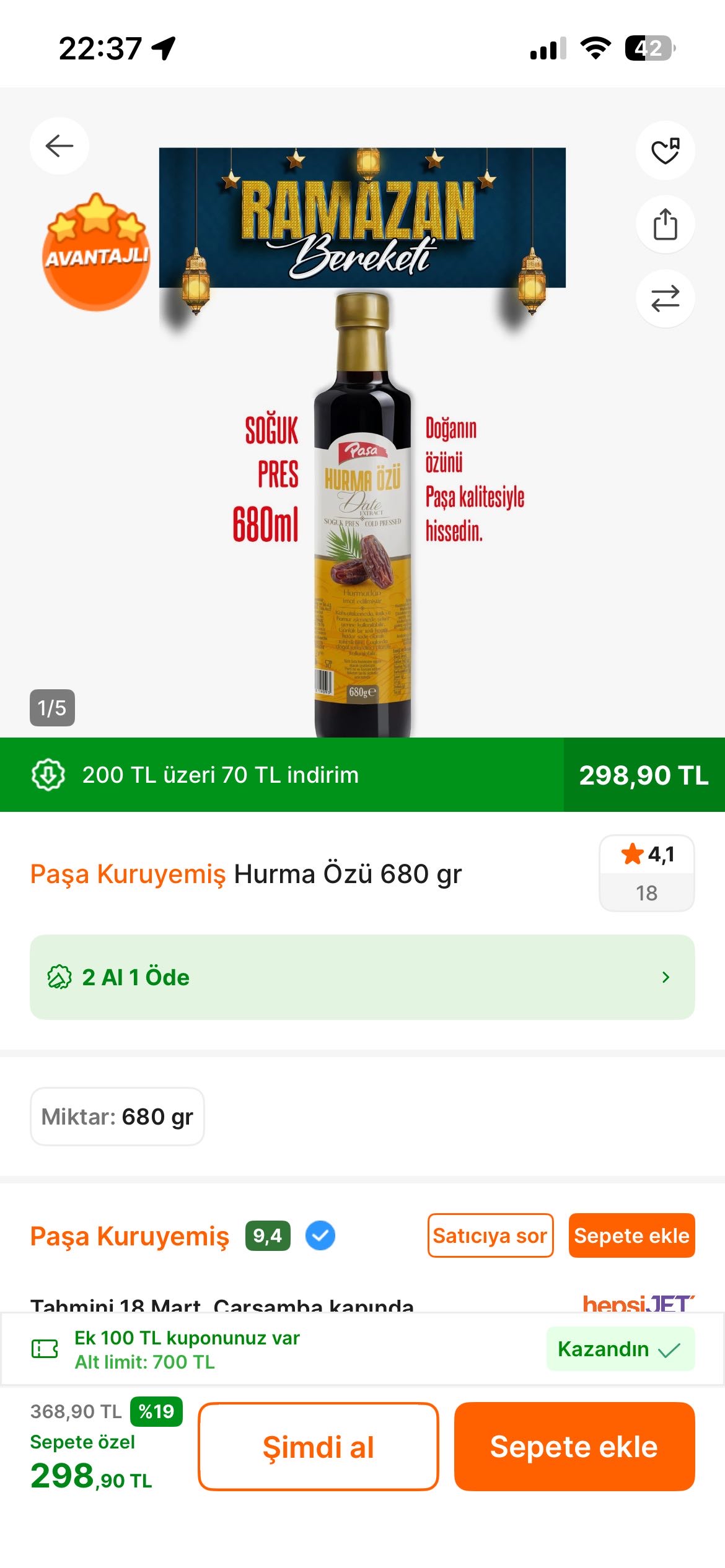Go back using the arrow icon
Viewport: 725px width, 1568px height.
59,146
